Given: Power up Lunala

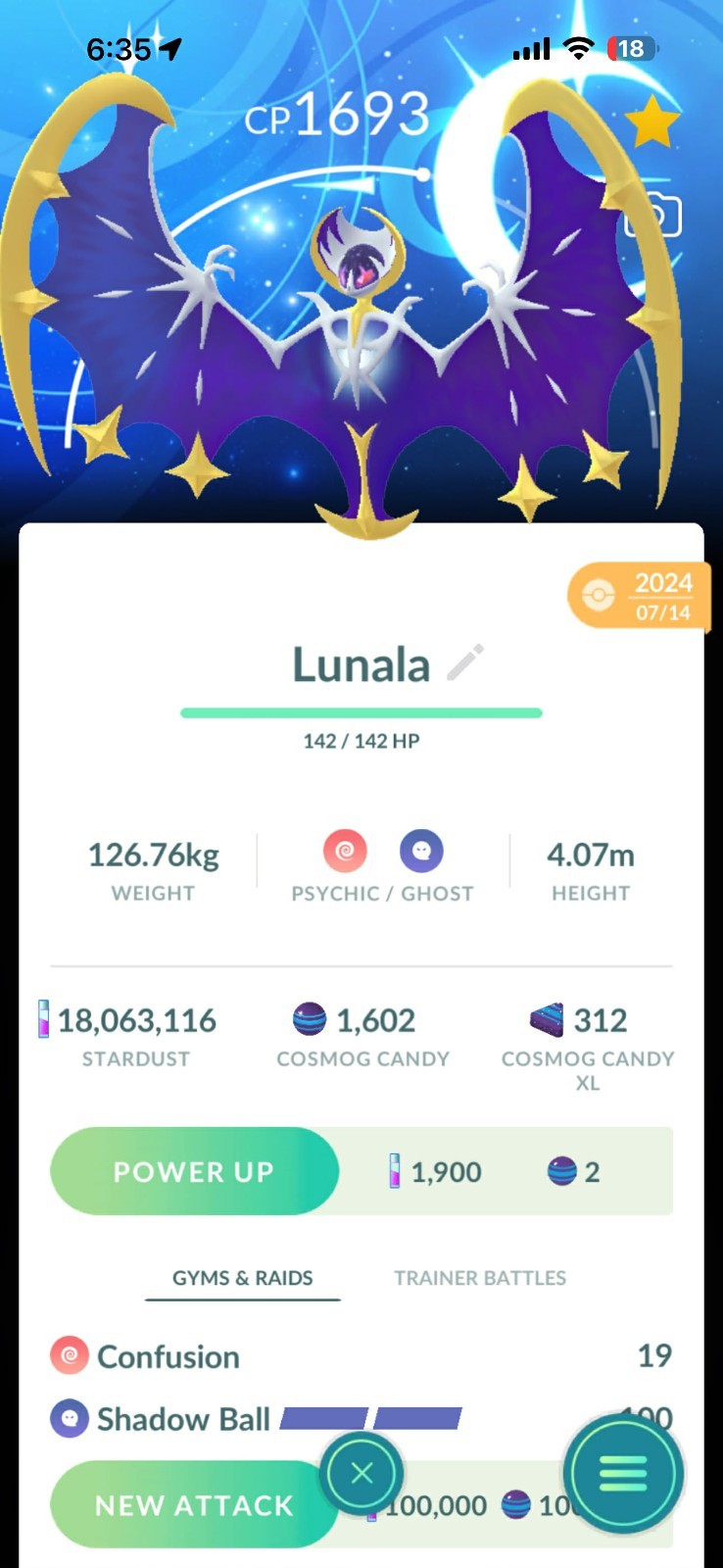Looking at the screenshot, I should tap(194, 1171).
